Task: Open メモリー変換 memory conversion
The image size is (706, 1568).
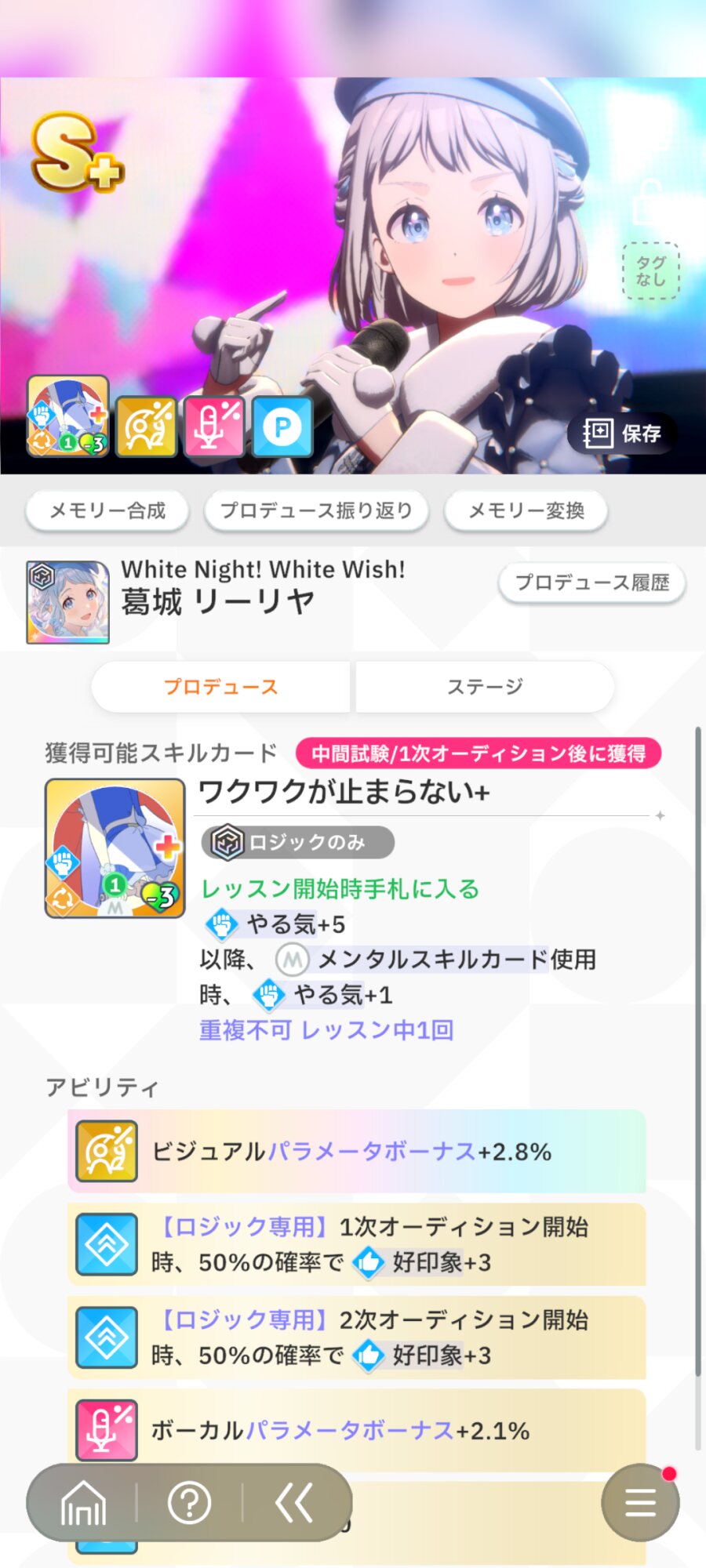Action: coord(526,511)
